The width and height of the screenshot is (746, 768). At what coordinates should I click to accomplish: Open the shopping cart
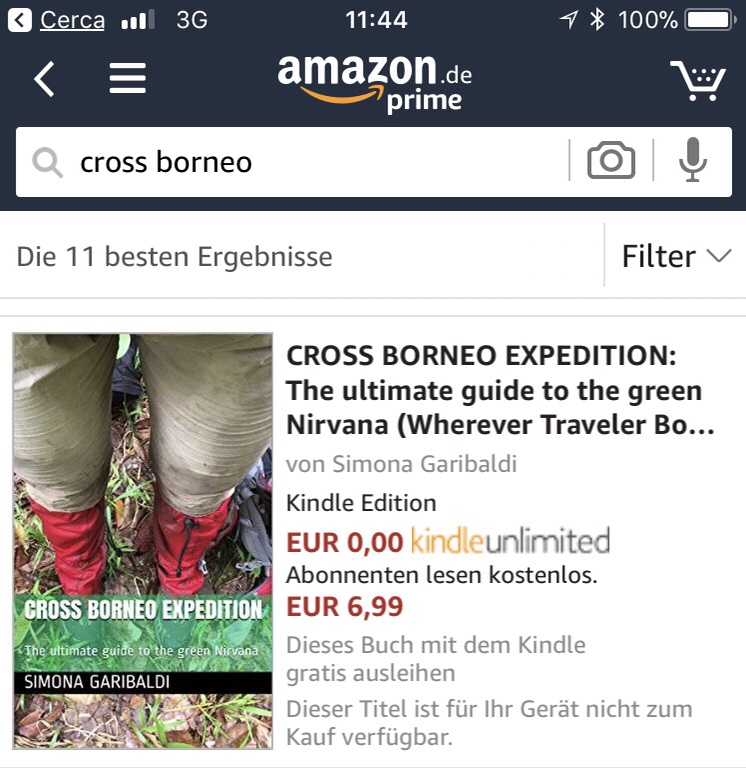point(697,80)
